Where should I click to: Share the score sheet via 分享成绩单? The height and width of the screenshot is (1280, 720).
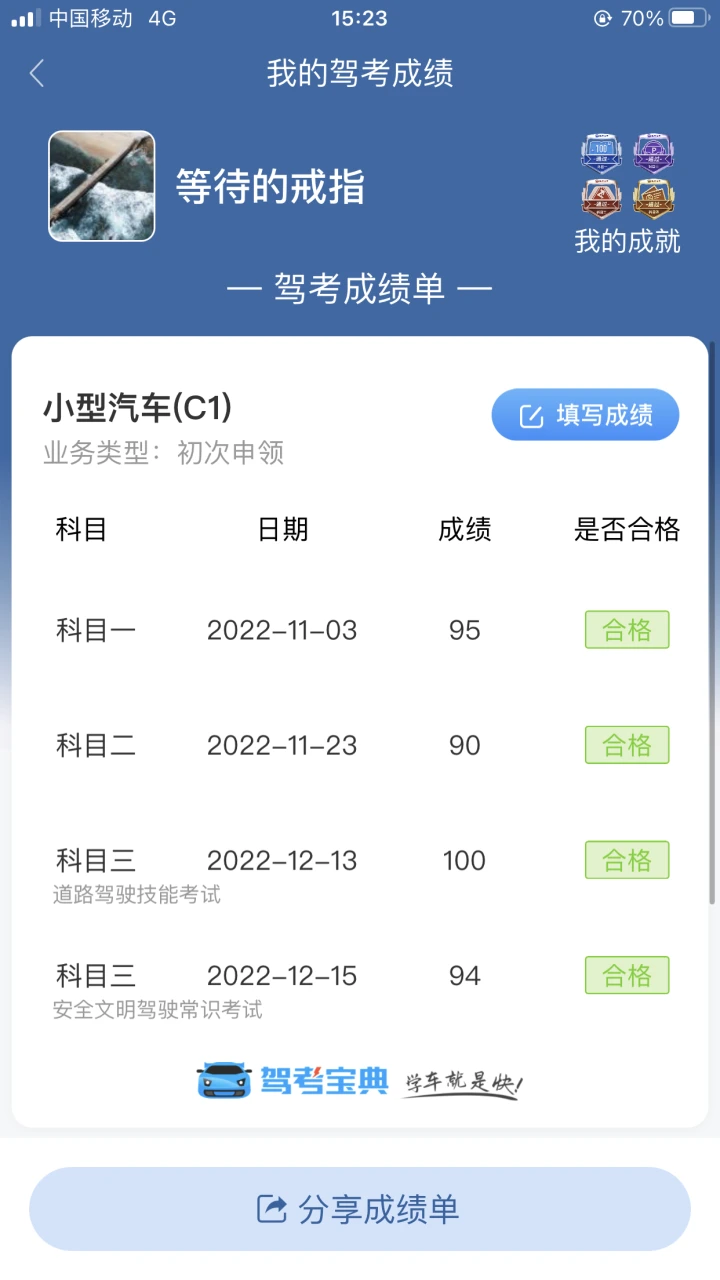[x=360, y=1209]
